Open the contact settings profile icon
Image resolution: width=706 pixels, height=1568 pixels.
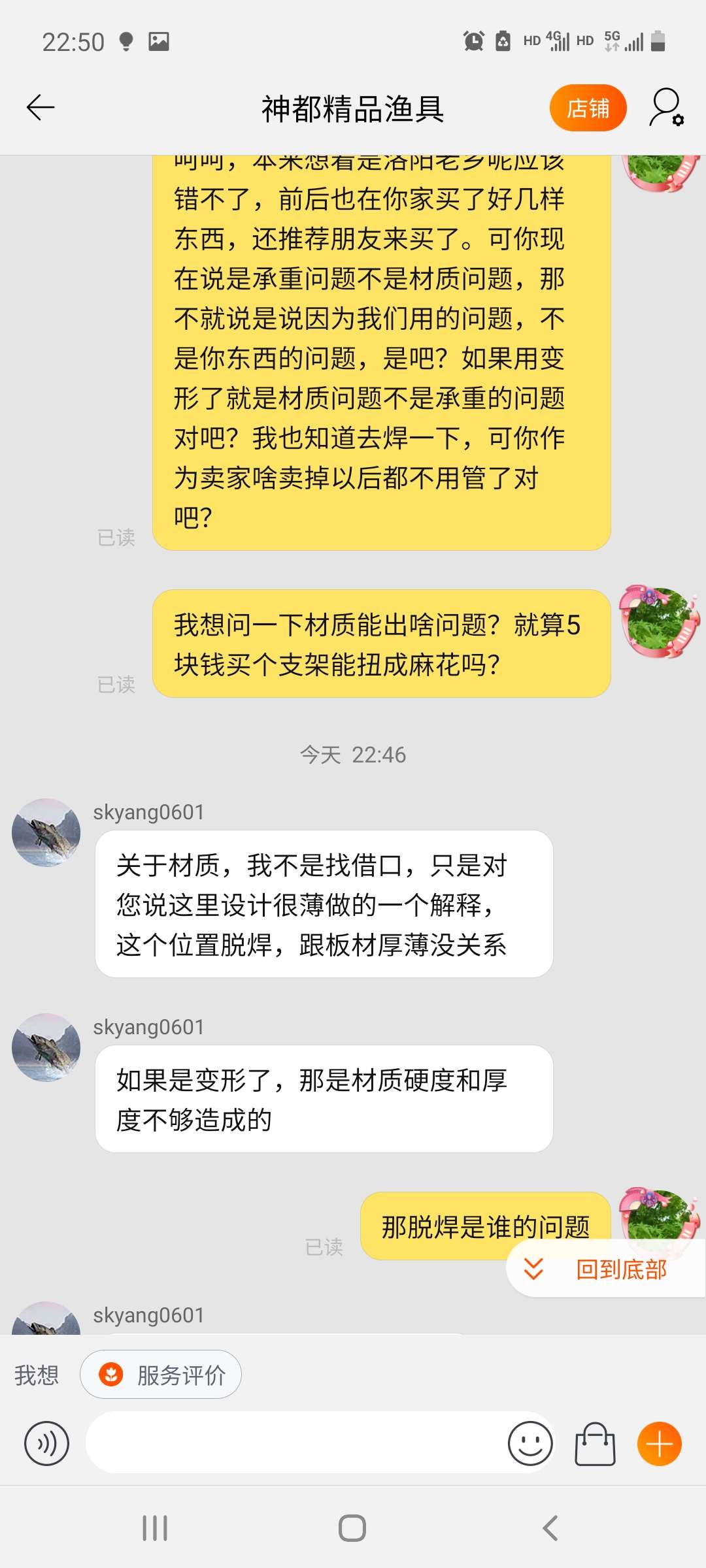[666, 108]
